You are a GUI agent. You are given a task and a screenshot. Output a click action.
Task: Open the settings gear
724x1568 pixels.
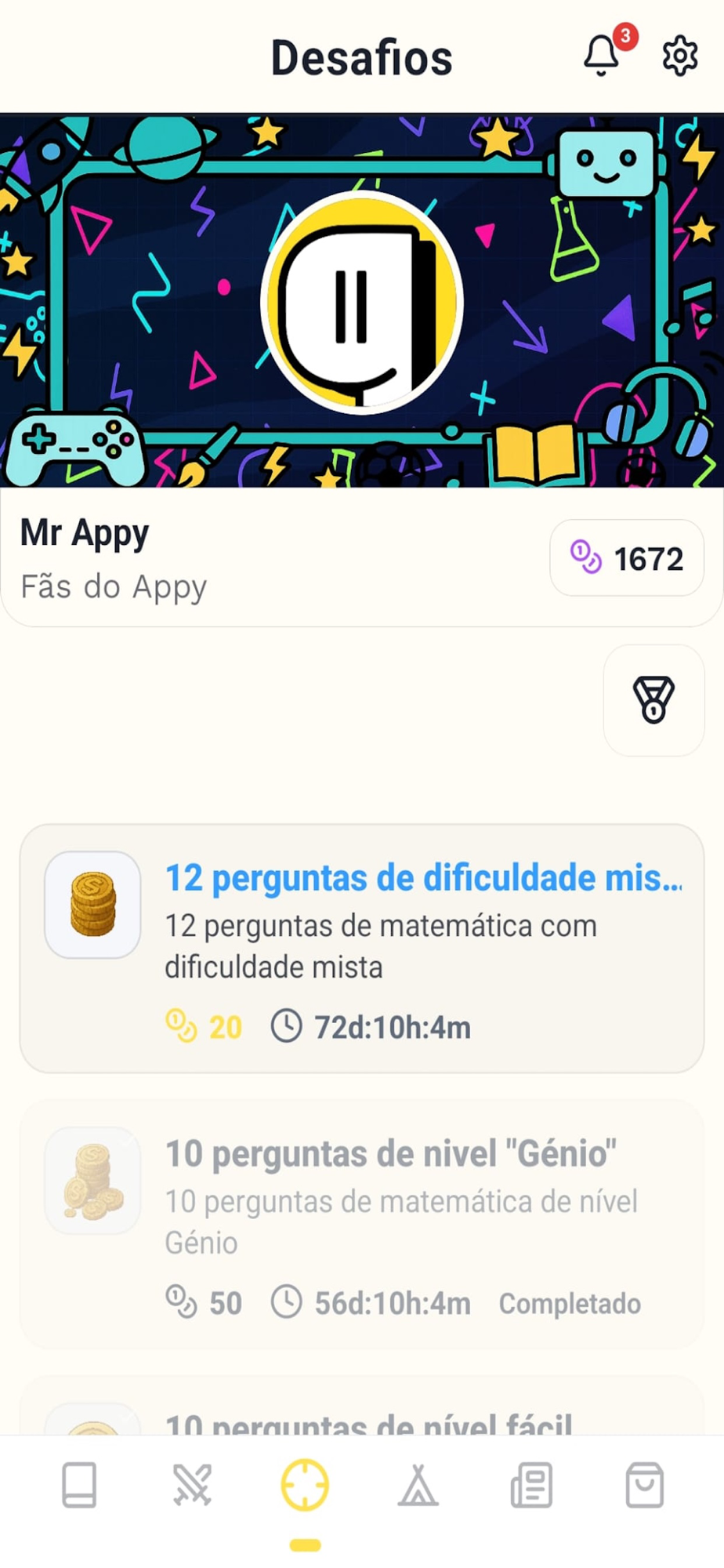click(x=679, y=56)
